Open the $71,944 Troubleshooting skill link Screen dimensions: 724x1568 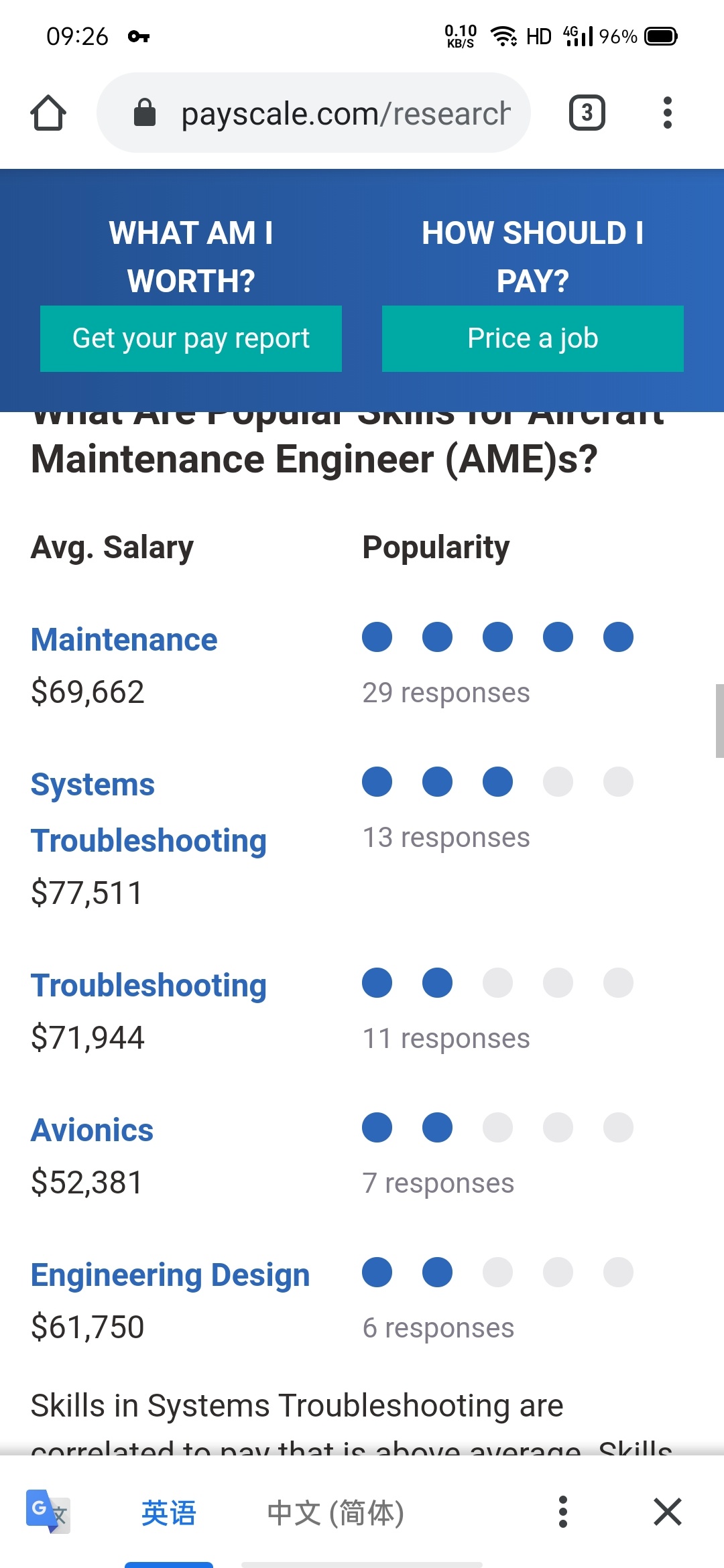tap(149, 986)
